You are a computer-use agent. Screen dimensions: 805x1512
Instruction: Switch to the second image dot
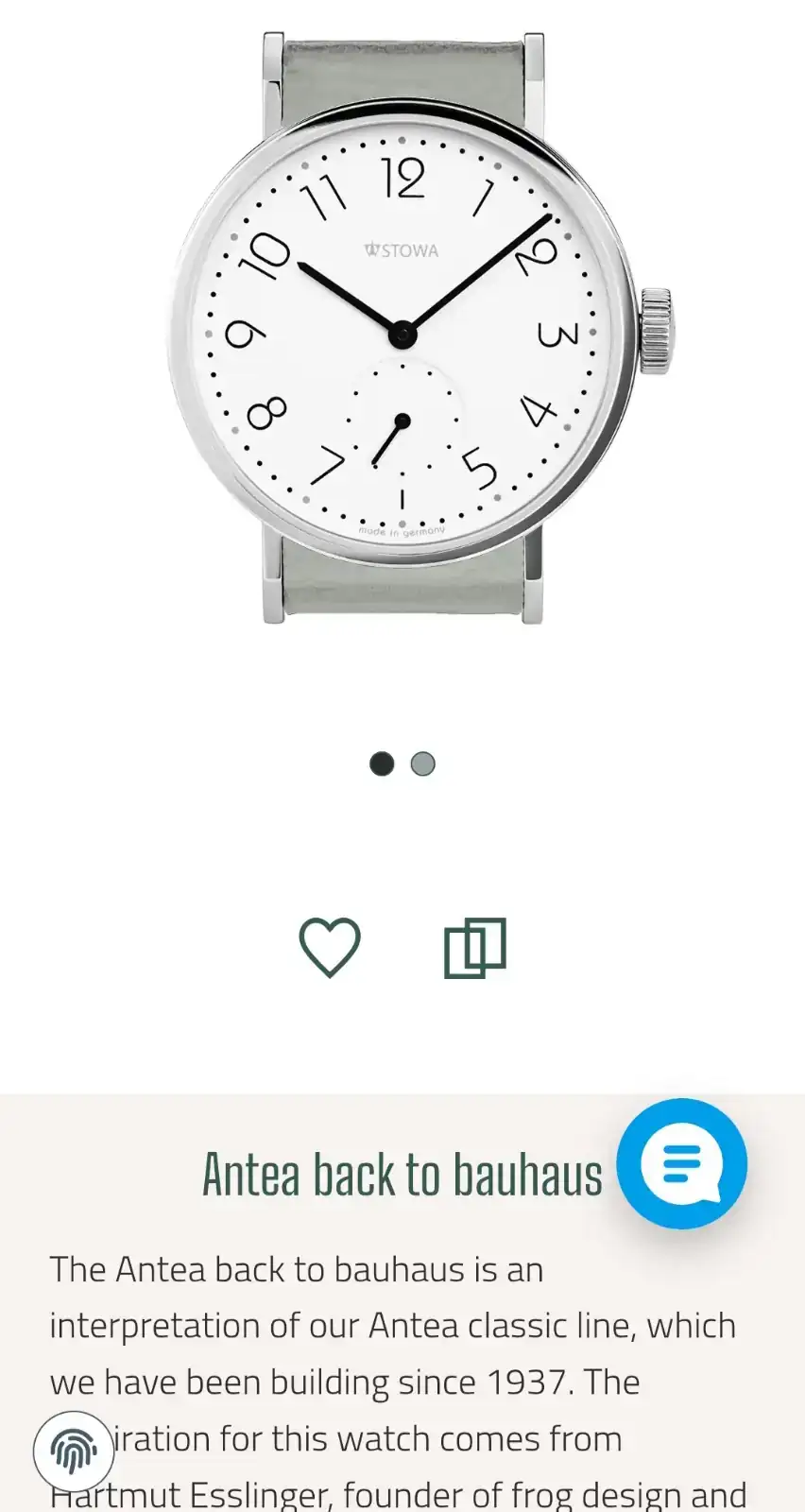pos(423,764)
